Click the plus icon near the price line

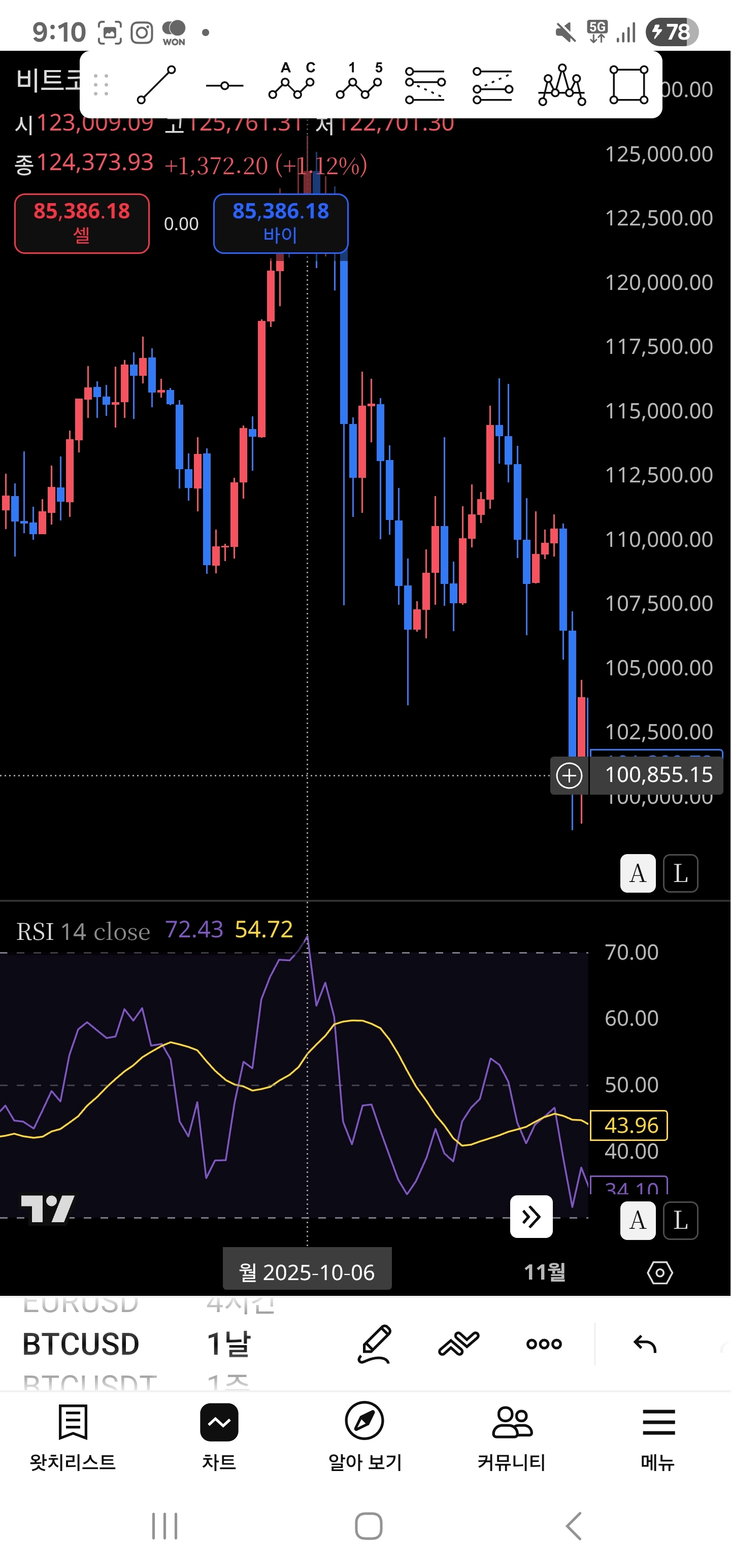[569, 775]
